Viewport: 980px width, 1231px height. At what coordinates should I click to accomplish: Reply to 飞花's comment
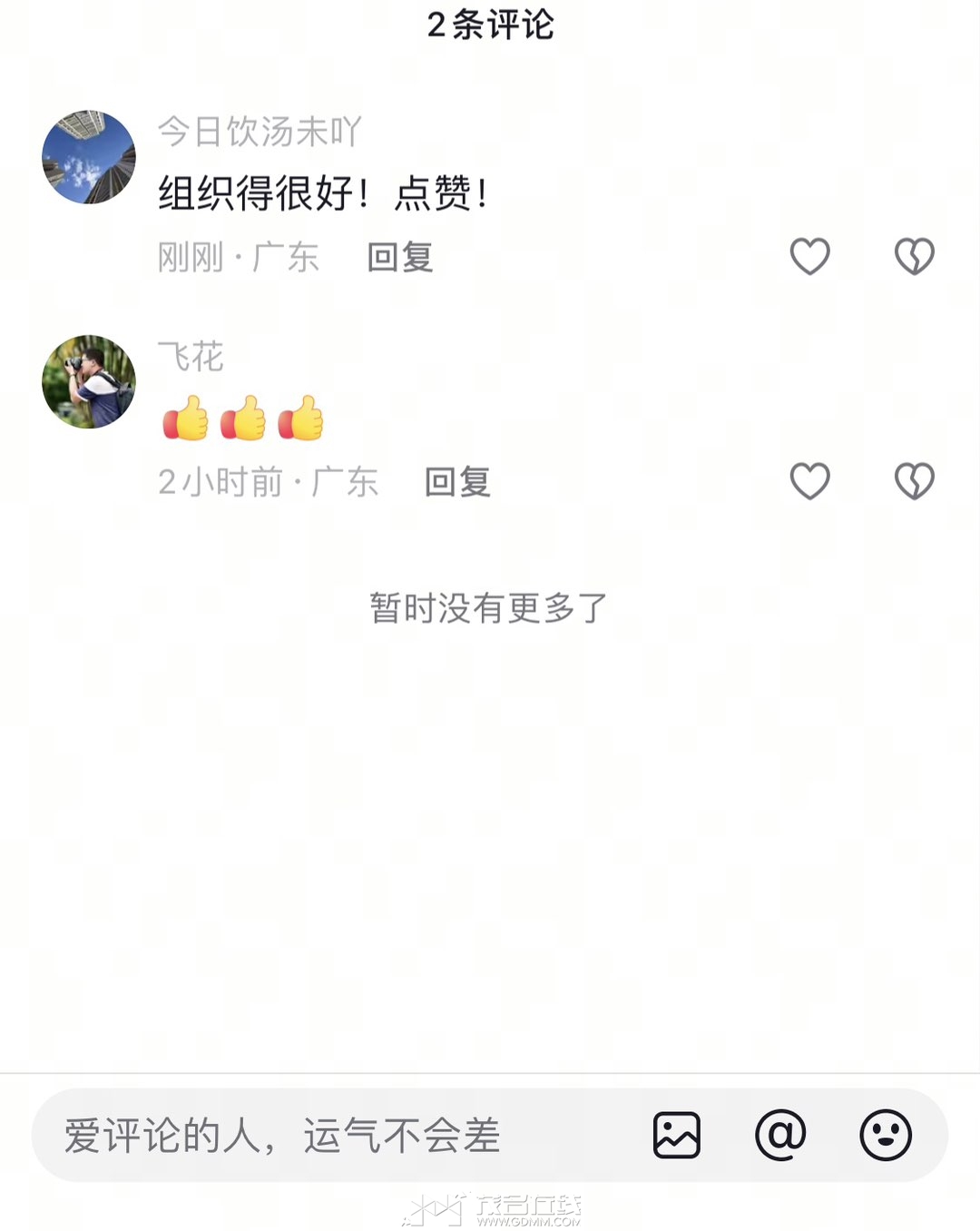[x=457, y=482]
